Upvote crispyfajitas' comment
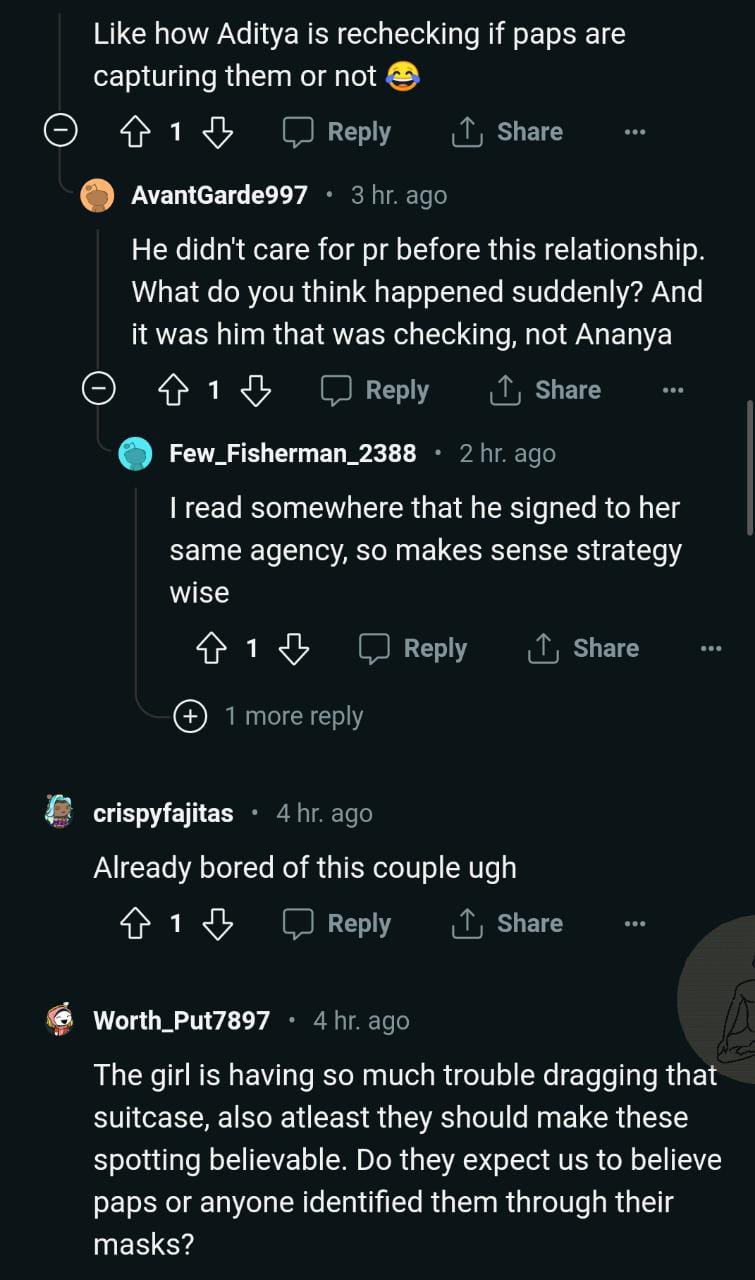Viewport: 755px width, 1280px height. click(134, 924)
